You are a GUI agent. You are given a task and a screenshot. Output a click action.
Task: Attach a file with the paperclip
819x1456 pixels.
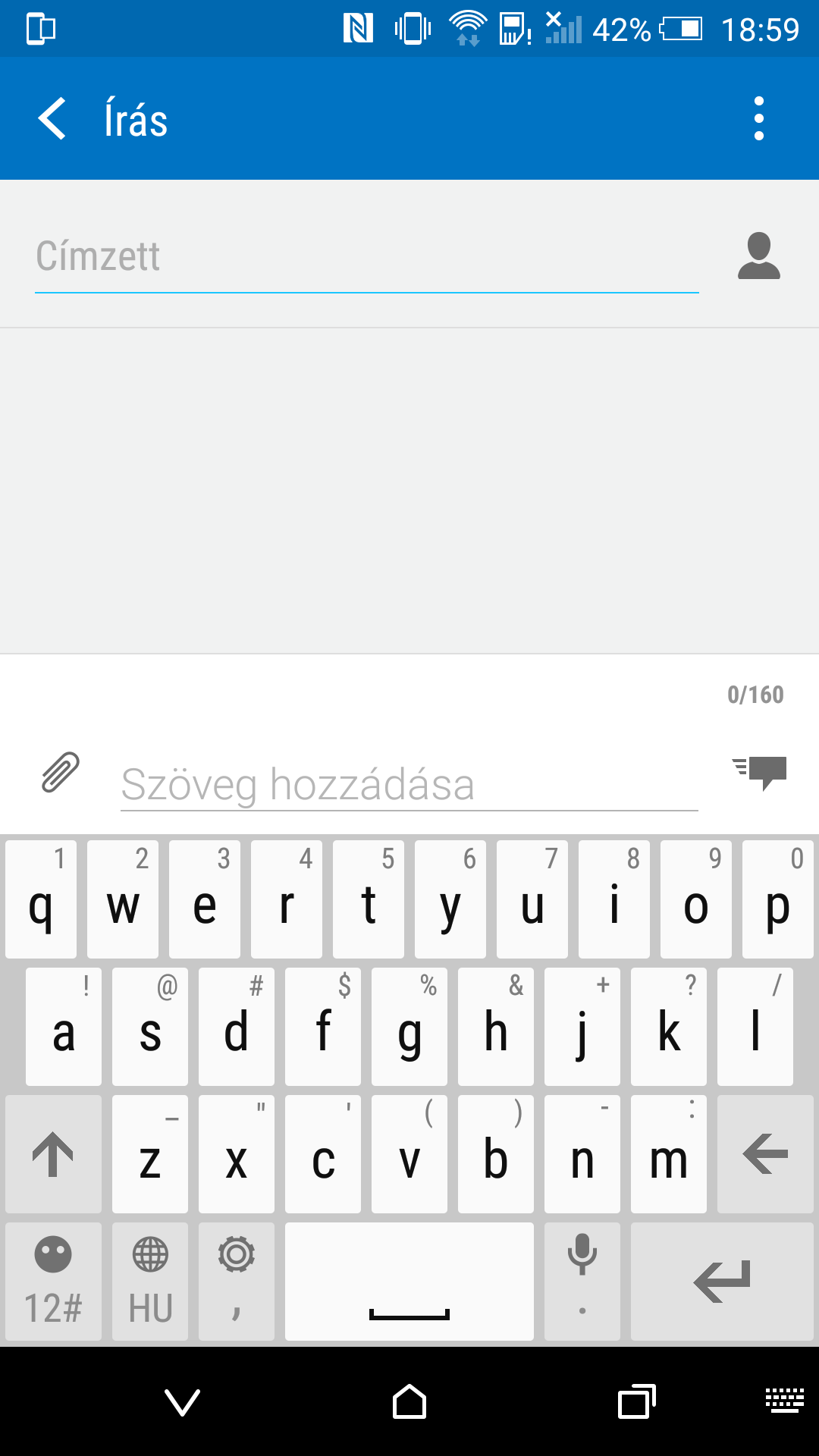pos(61,773)
